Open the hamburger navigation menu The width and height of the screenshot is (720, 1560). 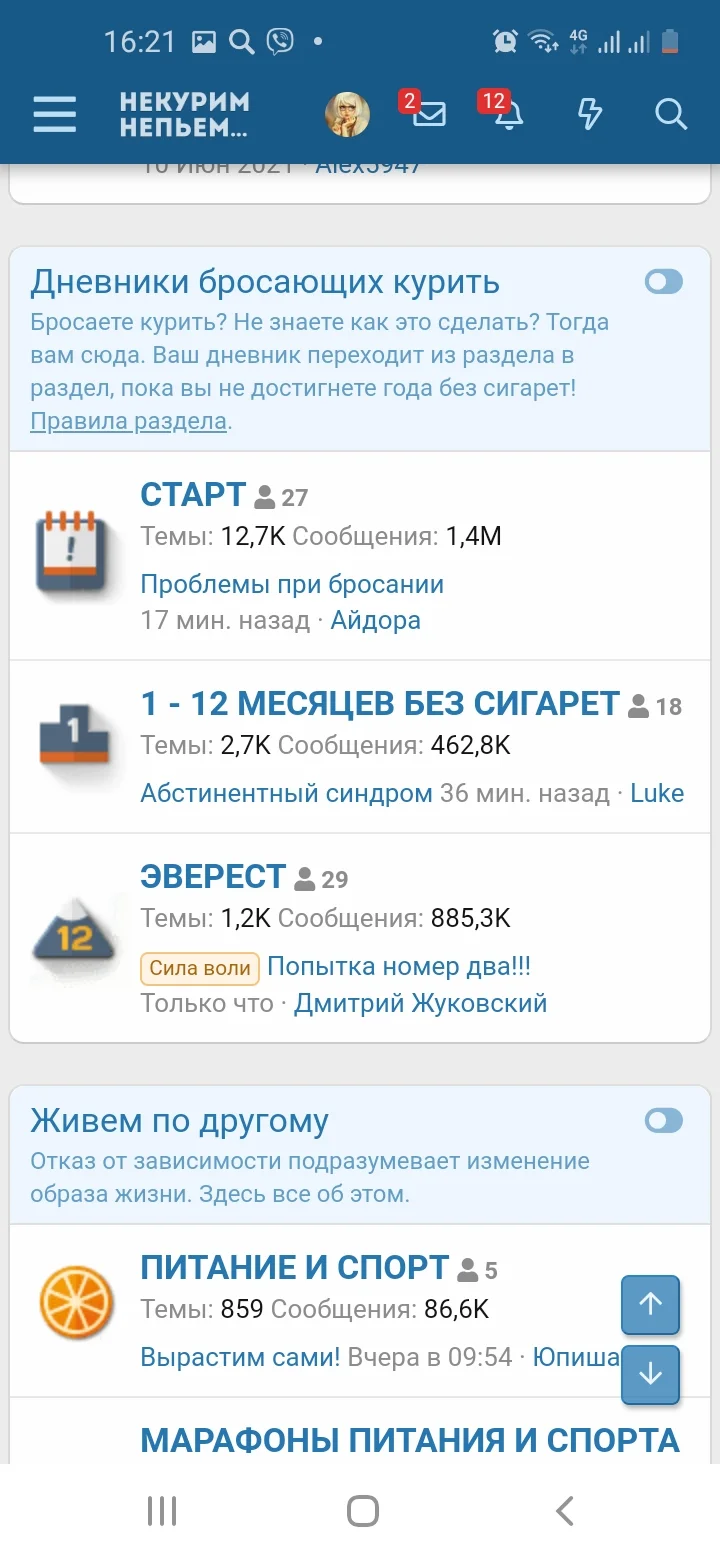click(54, 114)
